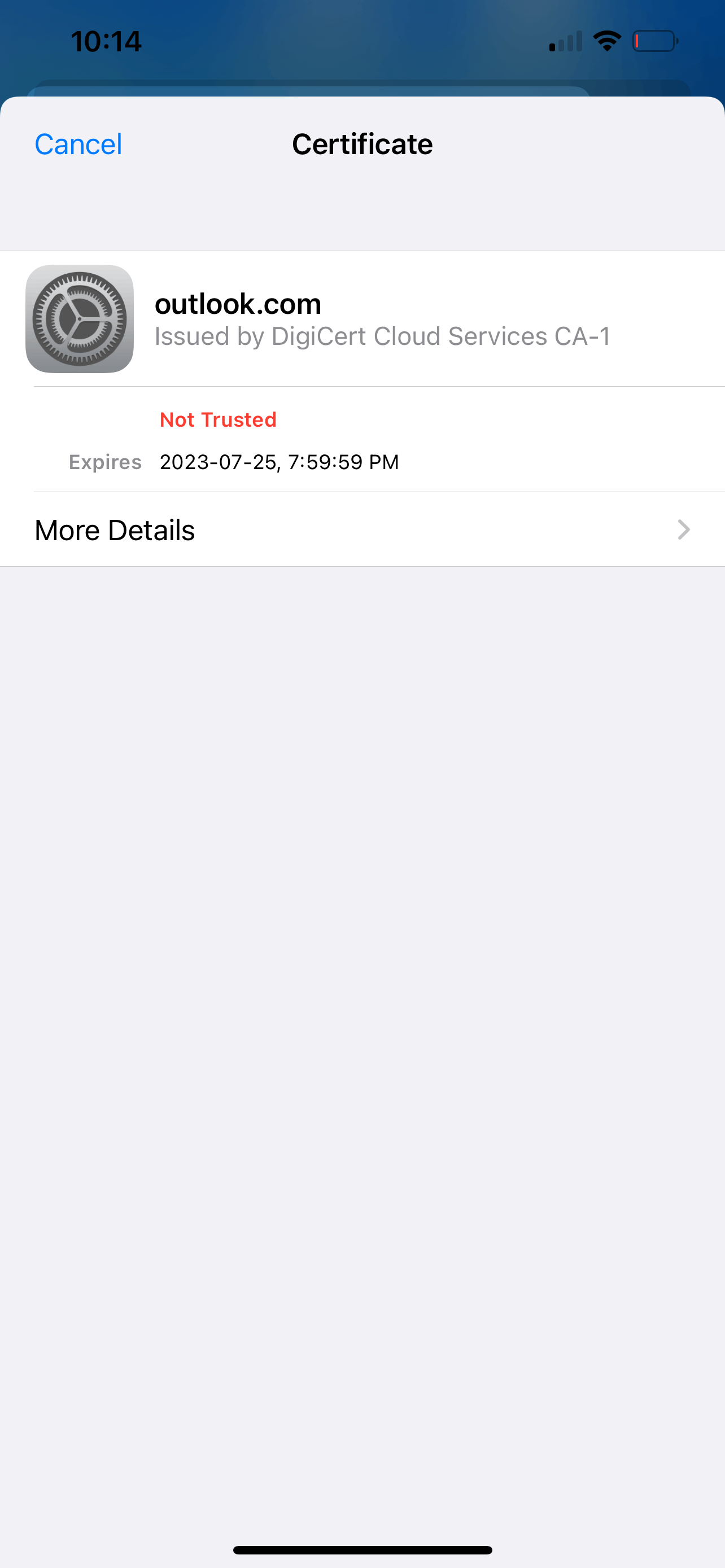
Task: Open More Details for outlook.com certificate
Action: click(x=362, y=529)
